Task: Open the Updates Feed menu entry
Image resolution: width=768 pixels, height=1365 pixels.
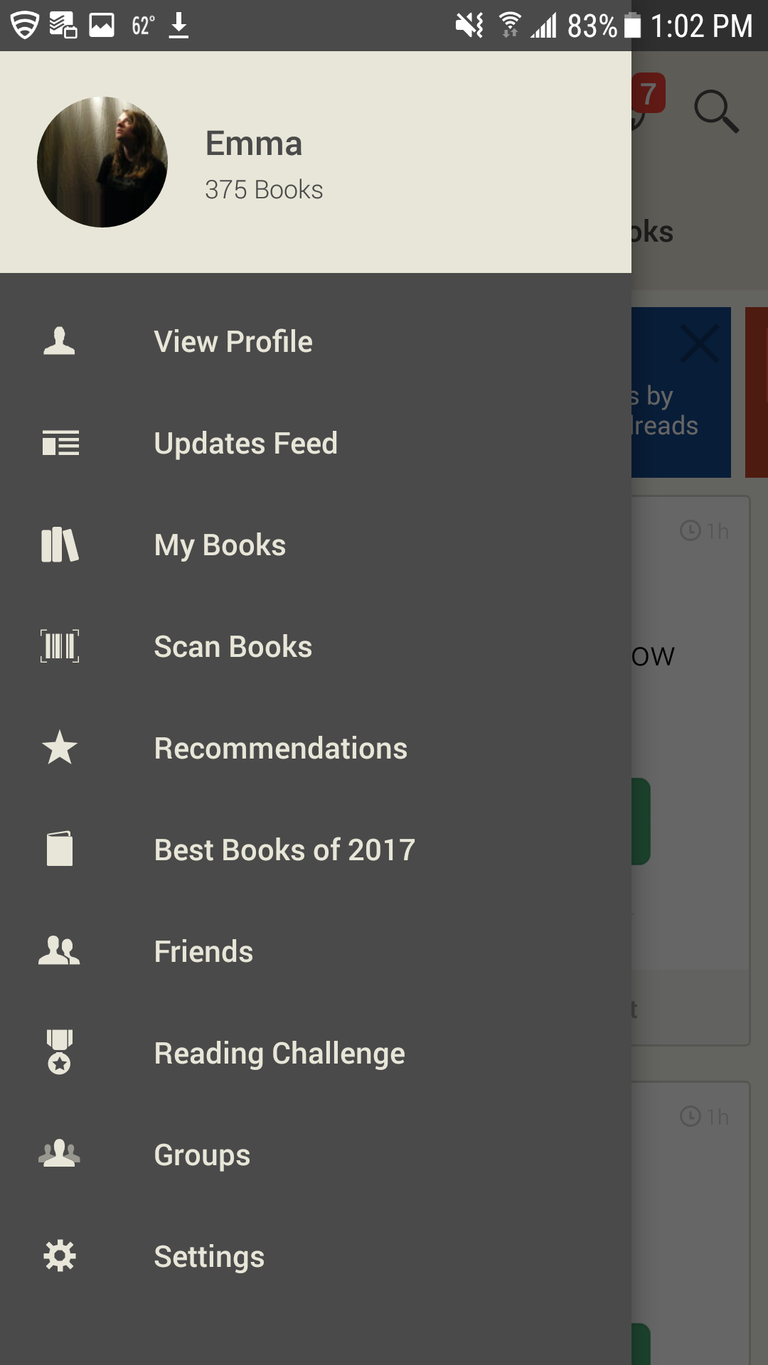Action: (x=245, y=443)
